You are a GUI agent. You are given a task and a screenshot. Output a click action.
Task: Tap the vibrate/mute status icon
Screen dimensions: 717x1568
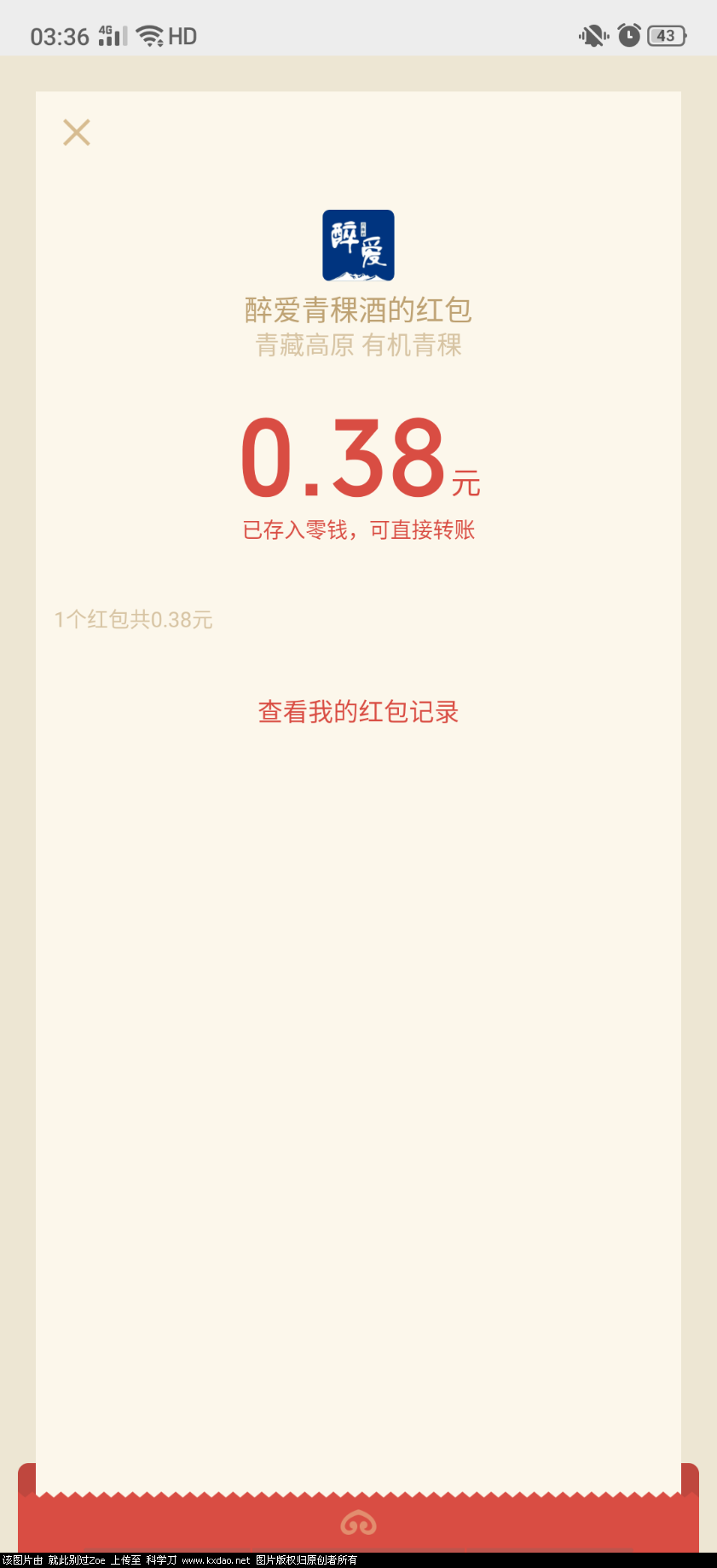(592, 36)
